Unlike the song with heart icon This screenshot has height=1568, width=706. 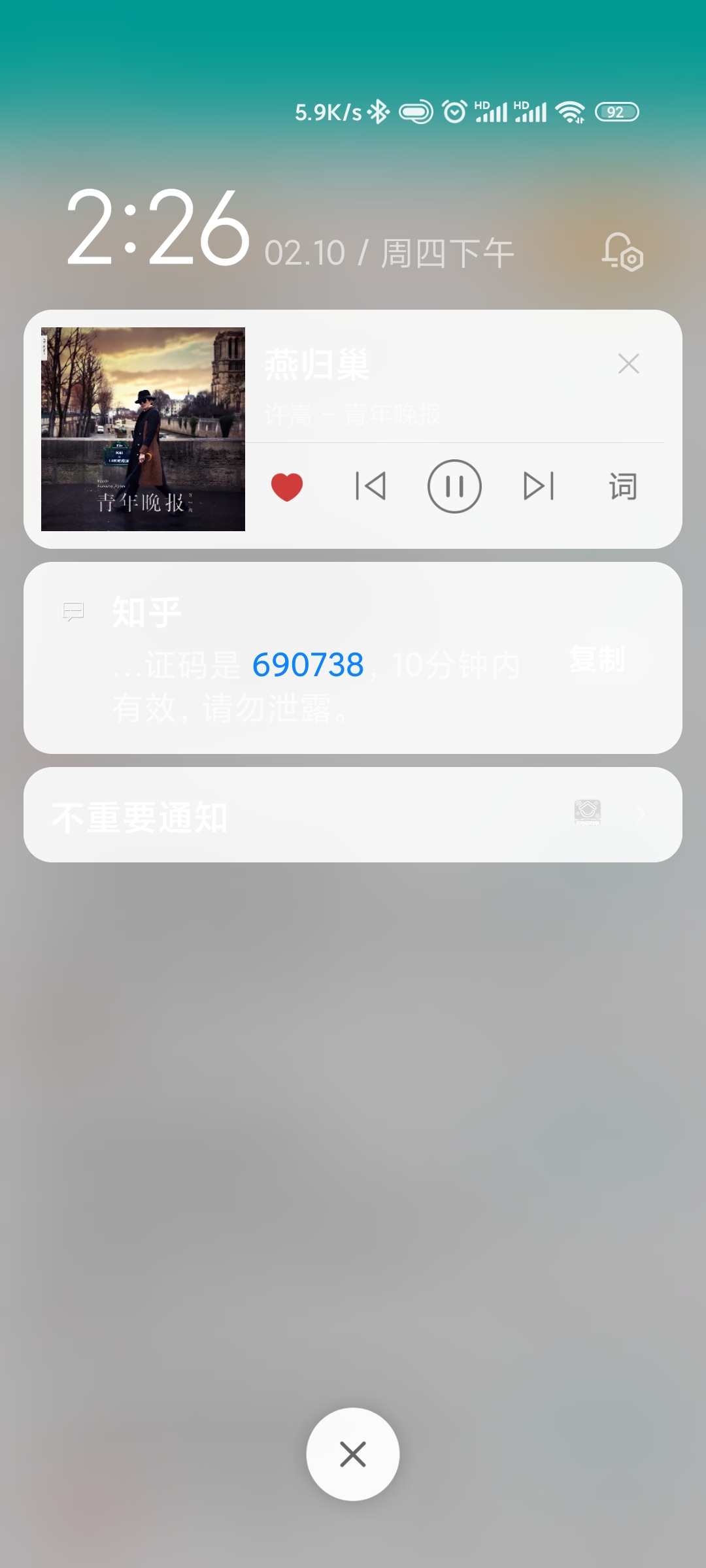pos(287,487)
